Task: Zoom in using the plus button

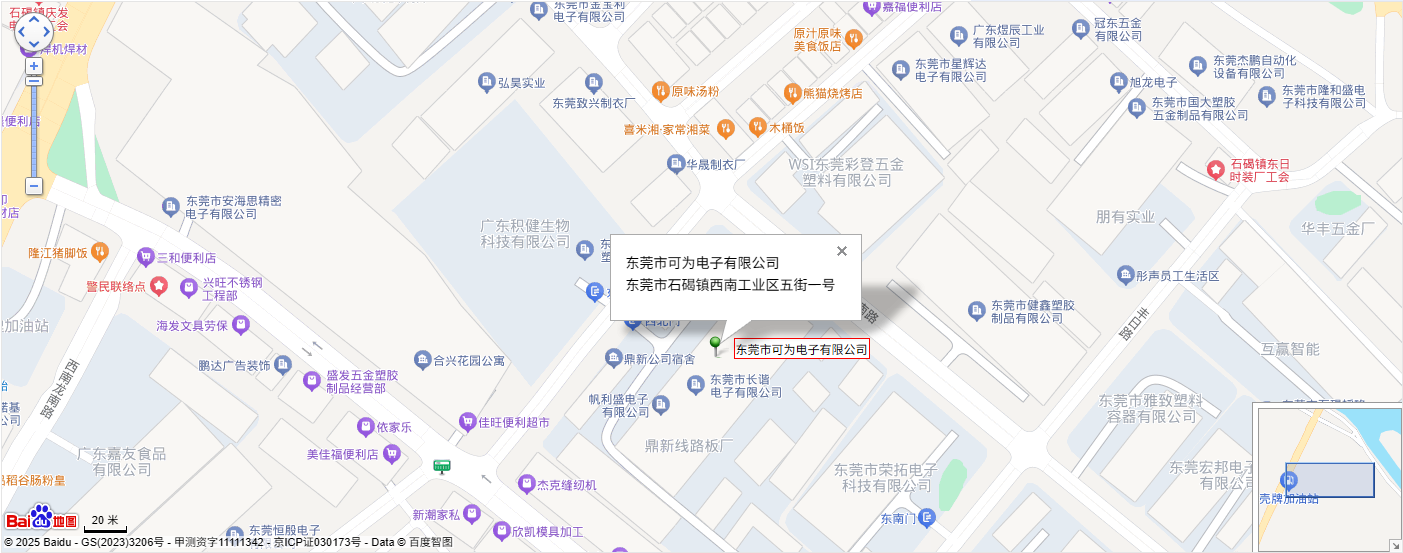Action: 34,66
